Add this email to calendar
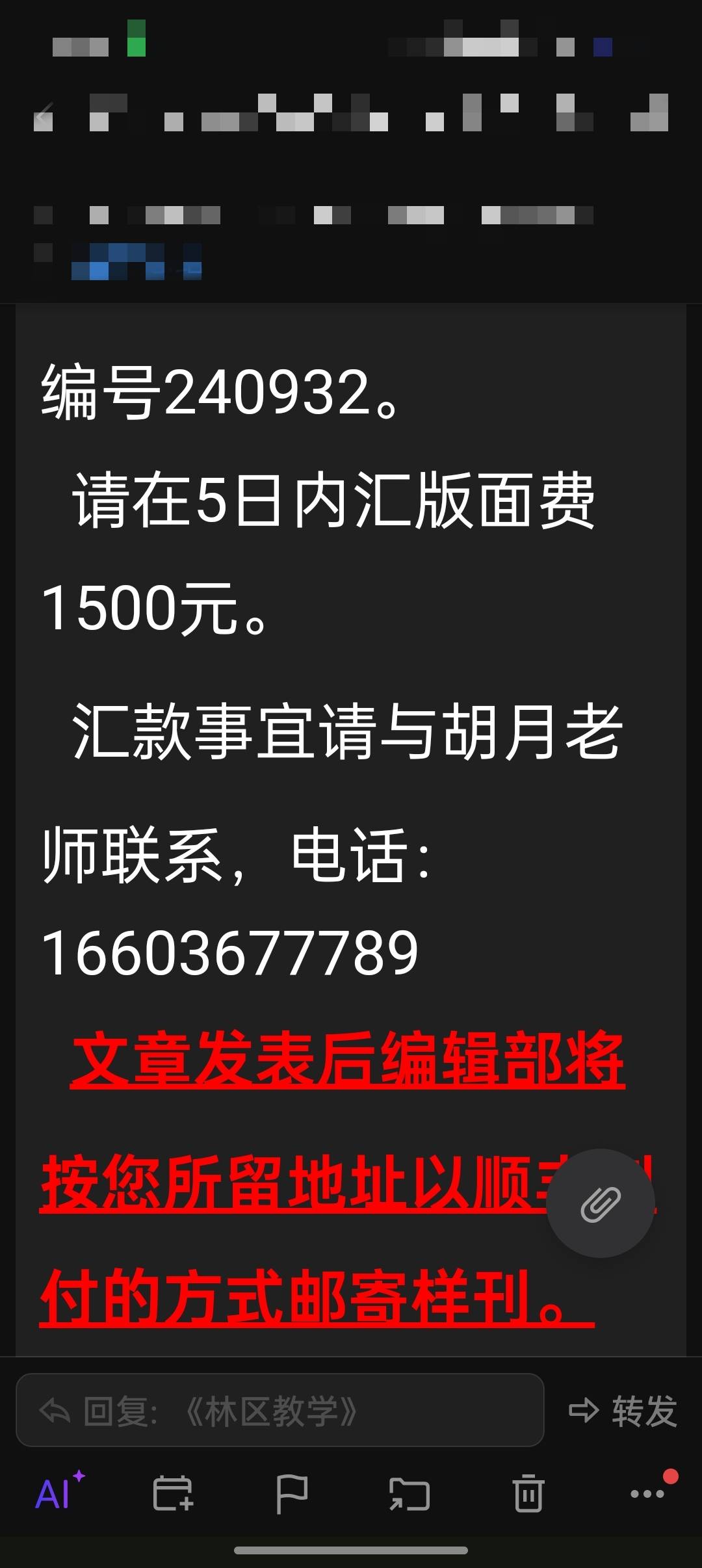 point(173,1493)
